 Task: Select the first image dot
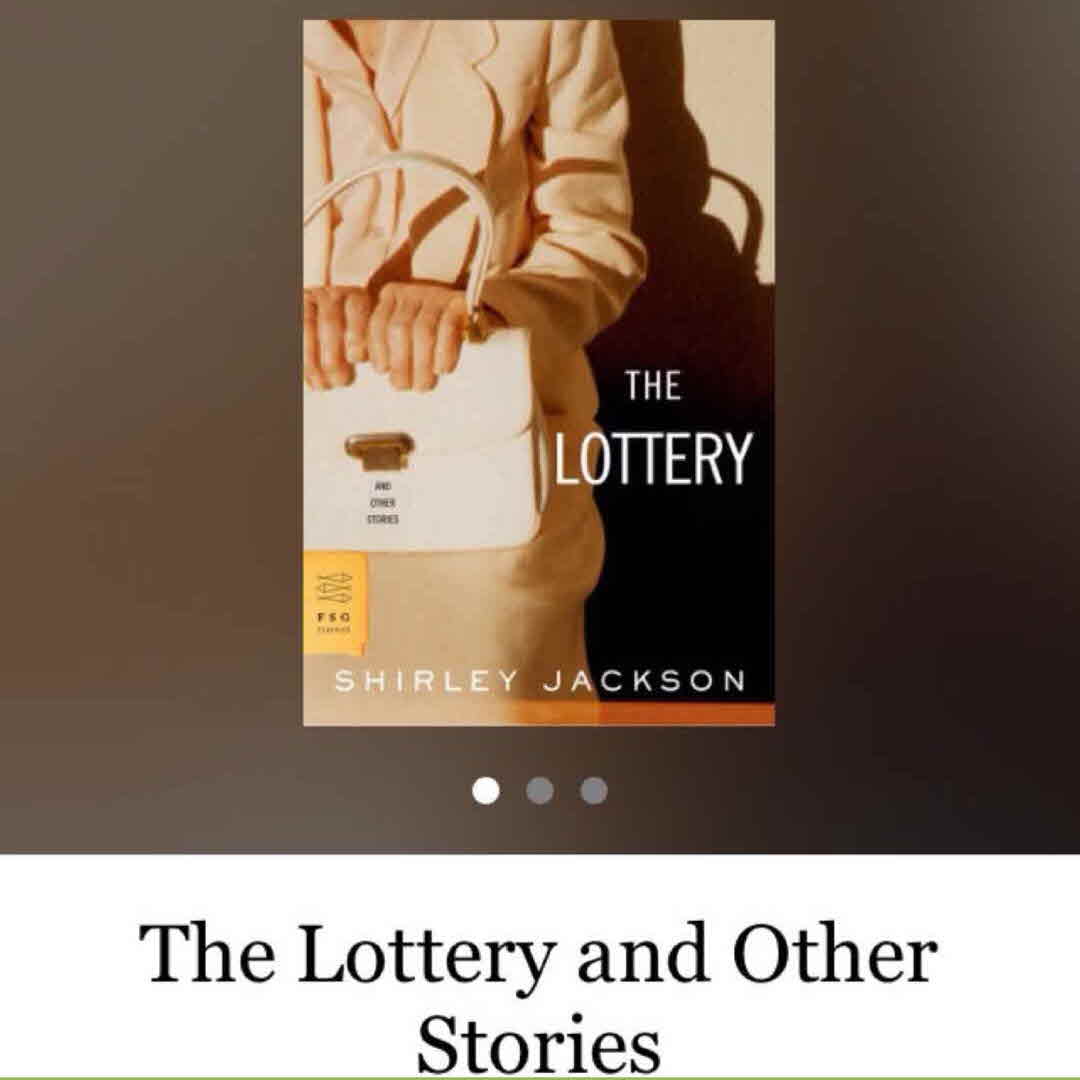point(486,791)
